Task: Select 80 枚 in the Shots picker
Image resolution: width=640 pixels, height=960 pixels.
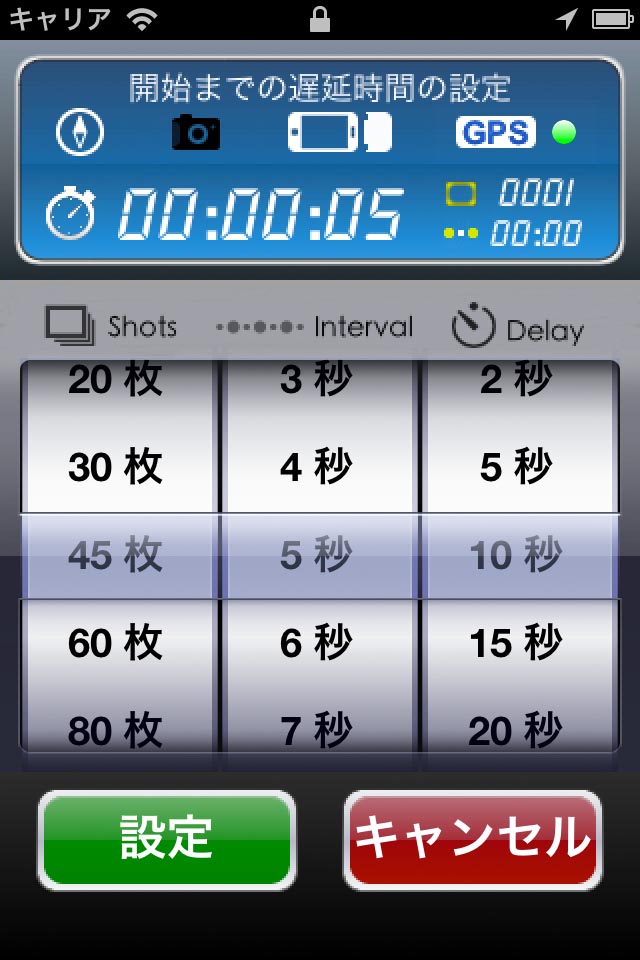Action: click(116, 731)
